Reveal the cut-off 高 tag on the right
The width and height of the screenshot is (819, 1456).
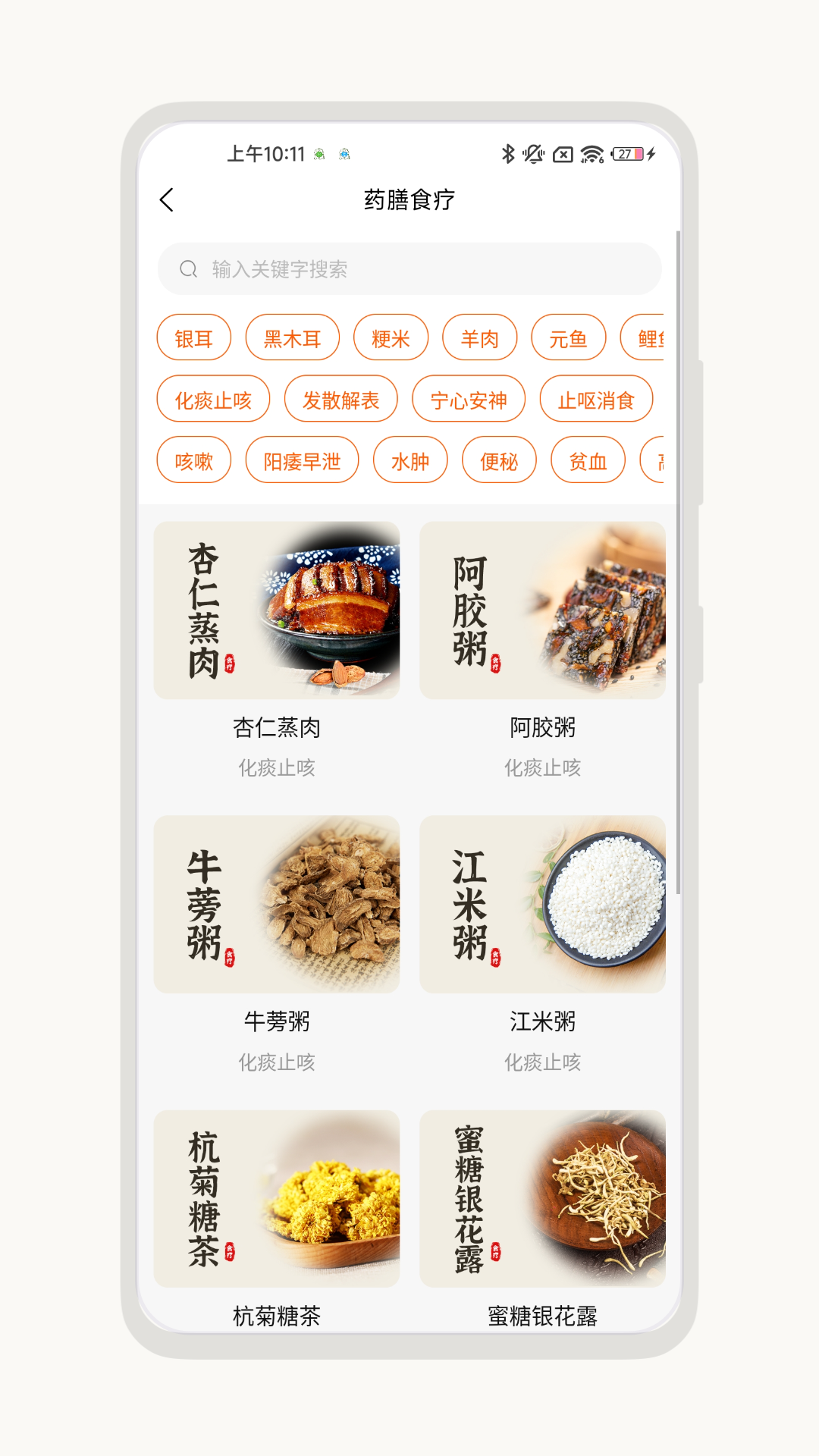point(659,460)
